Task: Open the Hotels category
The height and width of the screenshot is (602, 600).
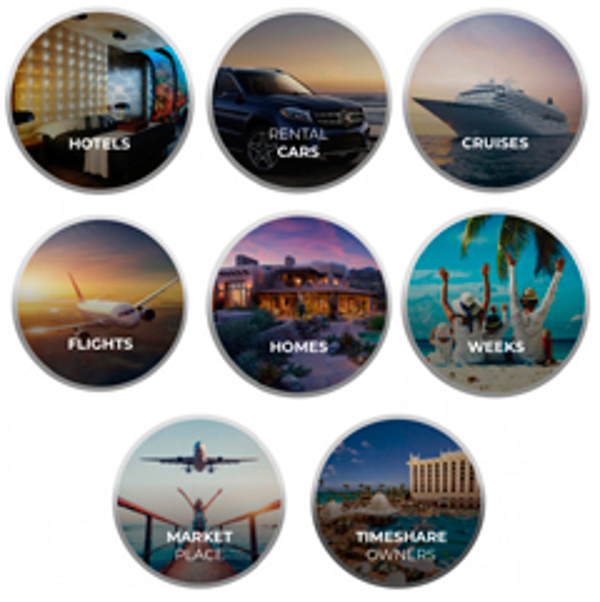Action: pyautogui.click(x=99, y=100)
